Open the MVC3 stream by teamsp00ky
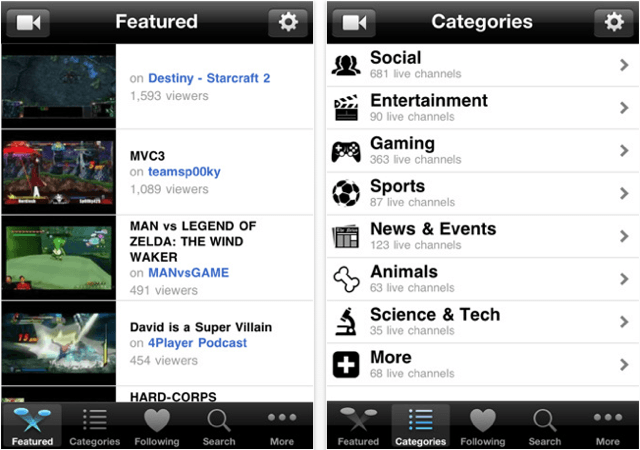 click(x=157, y=172)
